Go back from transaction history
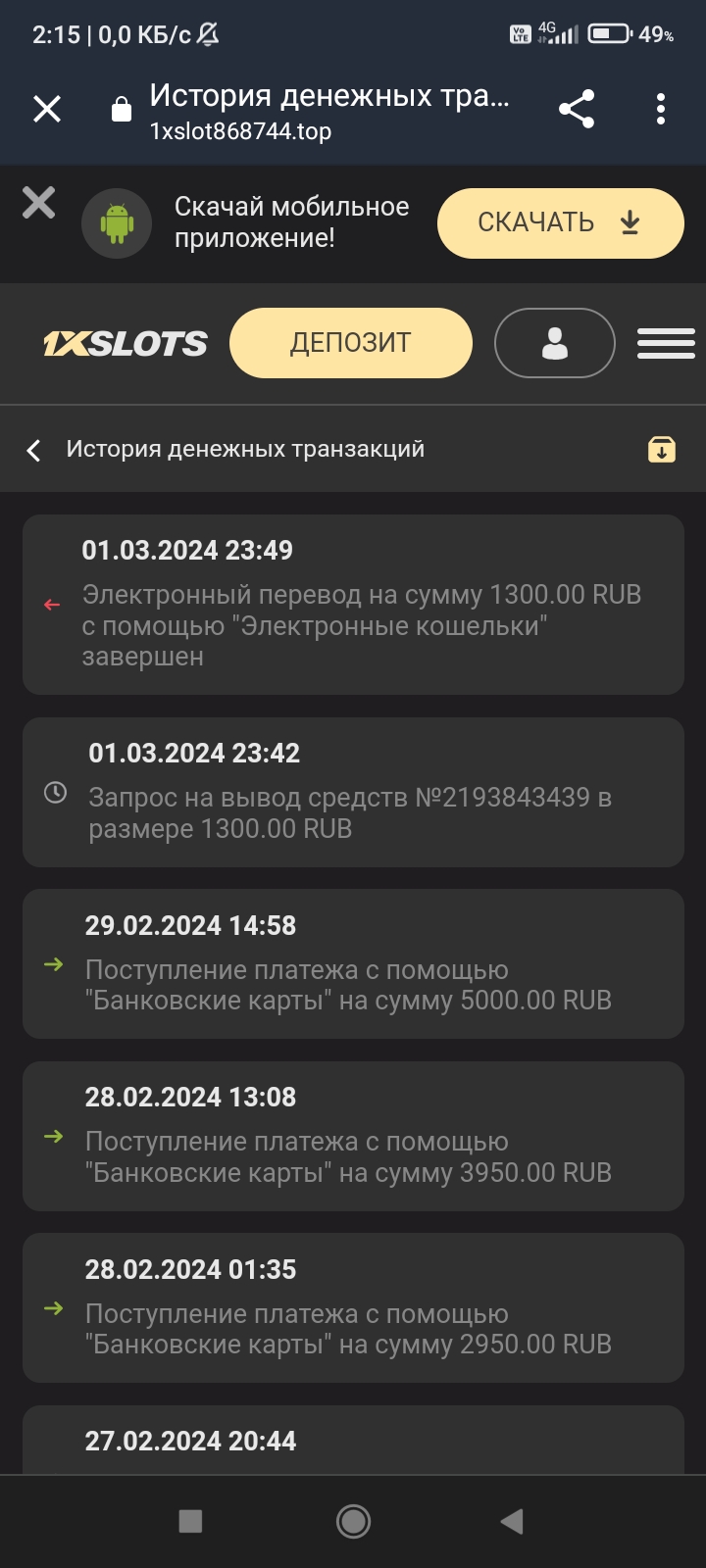The image size is (706, 1568). click(x=33, y=450)
